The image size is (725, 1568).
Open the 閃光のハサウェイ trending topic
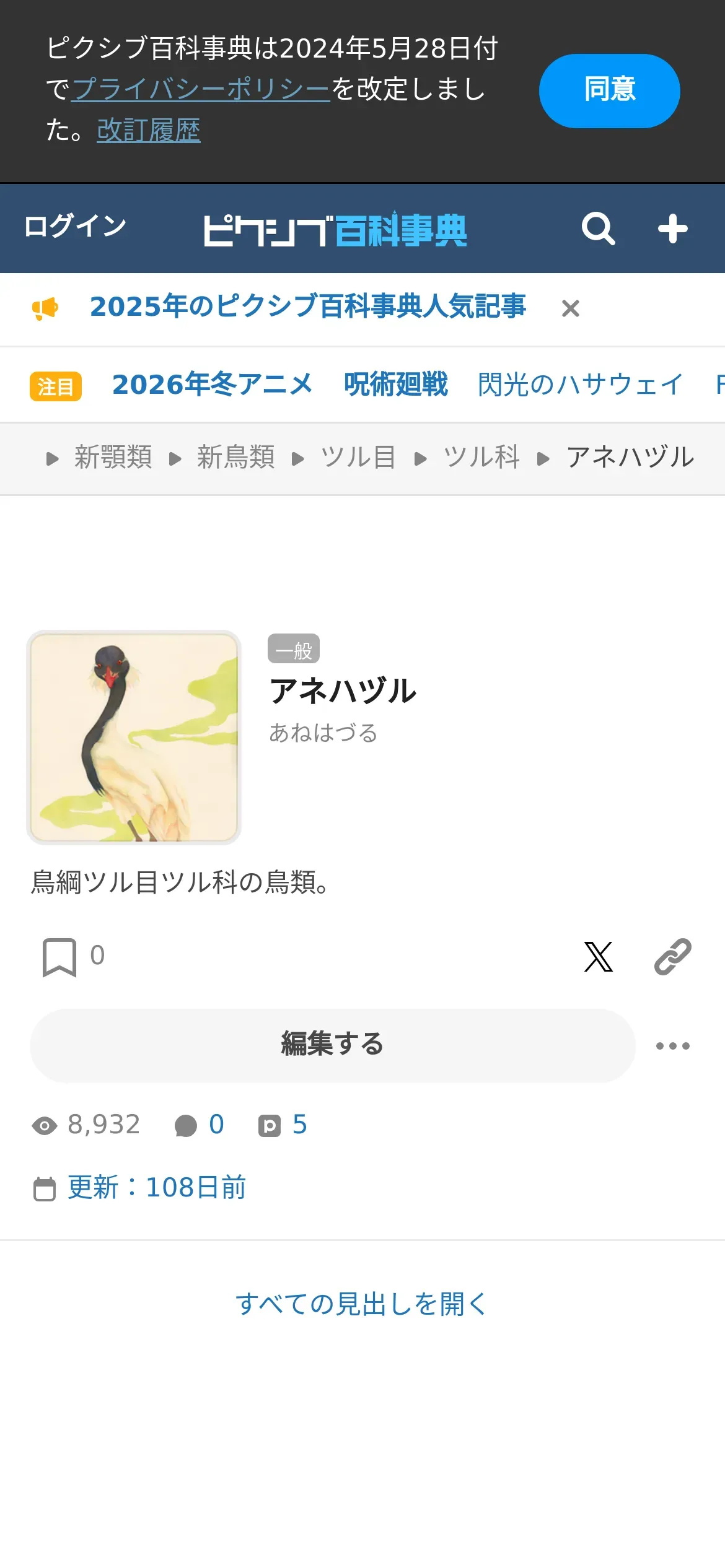pos(580,385)
